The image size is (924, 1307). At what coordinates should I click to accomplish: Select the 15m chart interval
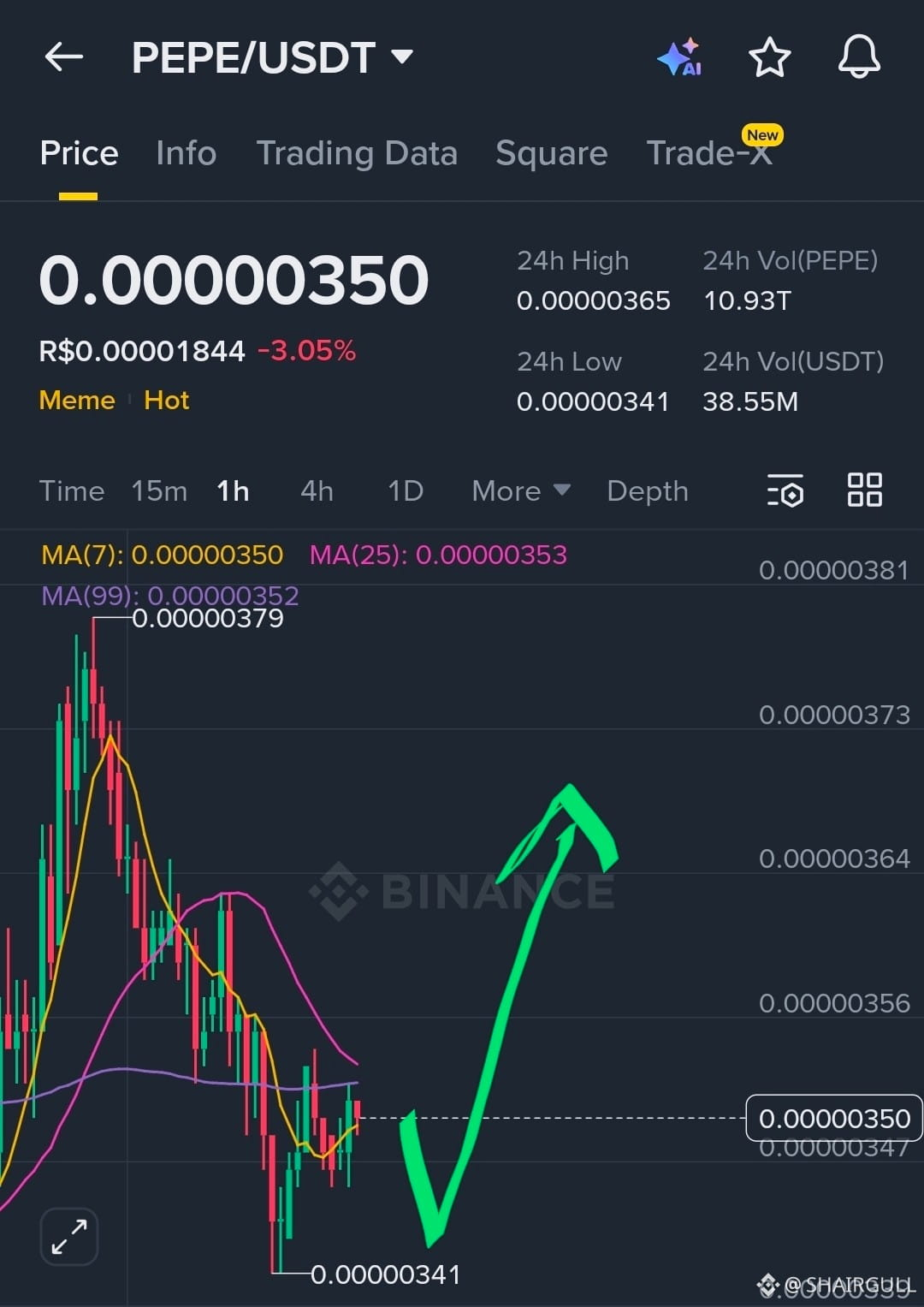click(x=159, y=491)
